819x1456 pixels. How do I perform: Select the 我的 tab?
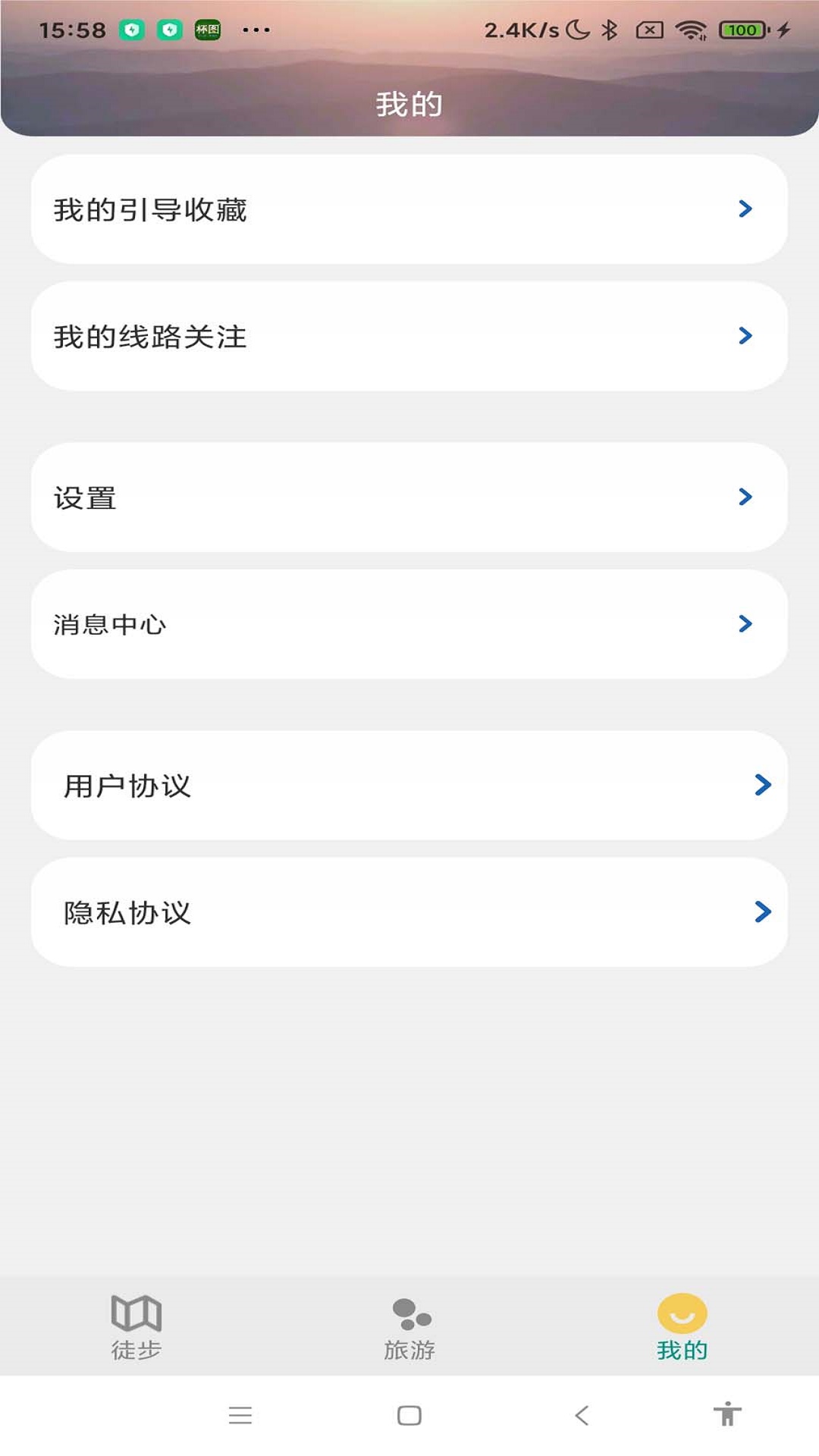pyautogui.click(x=682, y=1327)
